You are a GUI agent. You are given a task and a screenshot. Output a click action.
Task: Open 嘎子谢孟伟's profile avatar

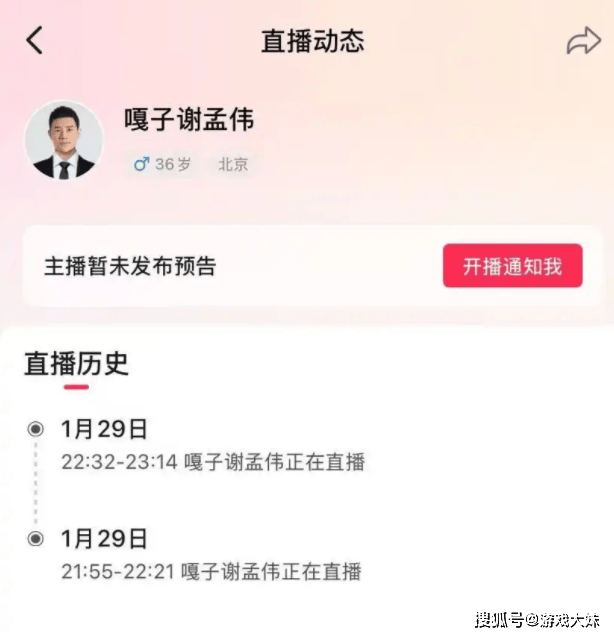(65, 140)
